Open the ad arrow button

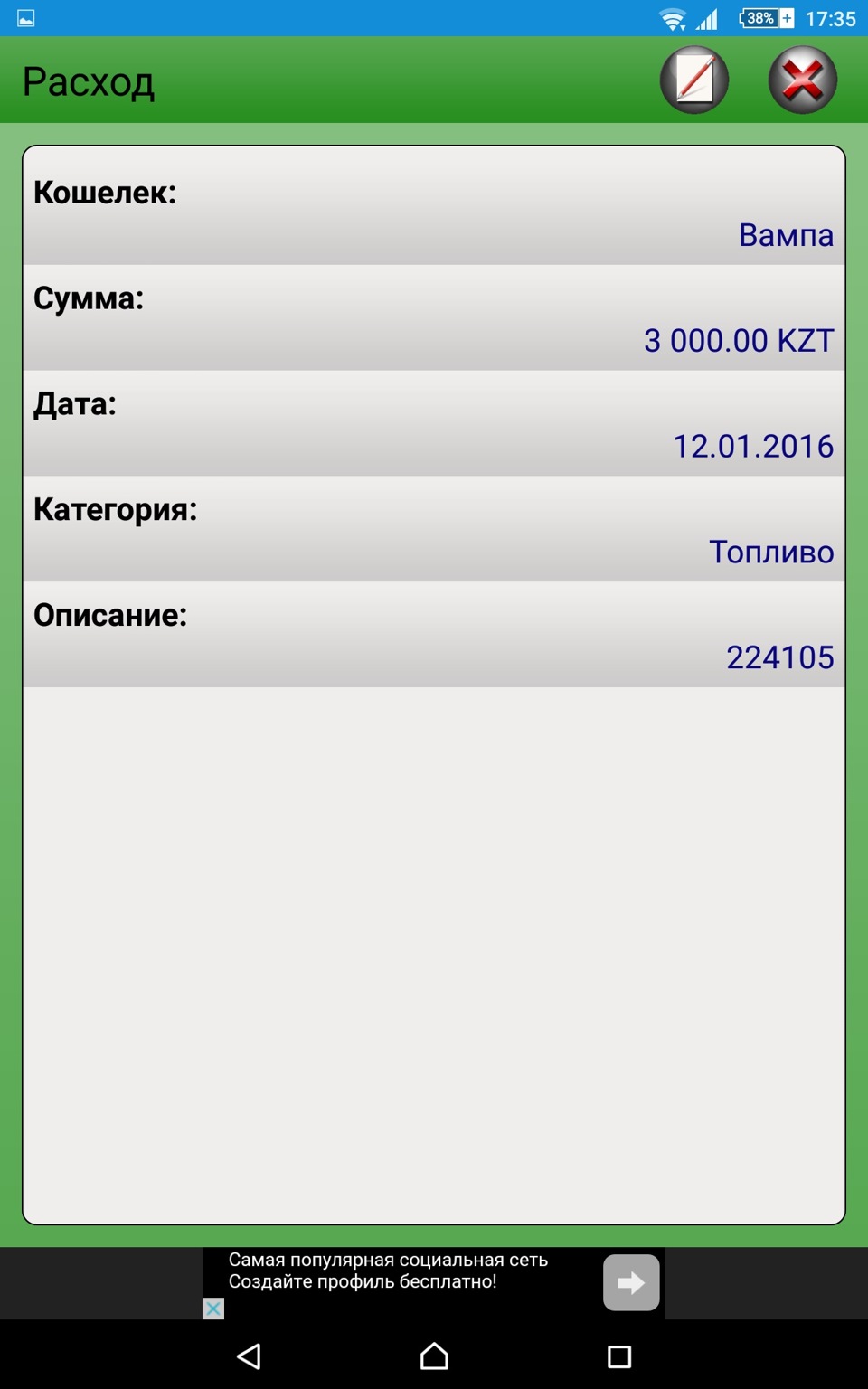(631, 1282)
